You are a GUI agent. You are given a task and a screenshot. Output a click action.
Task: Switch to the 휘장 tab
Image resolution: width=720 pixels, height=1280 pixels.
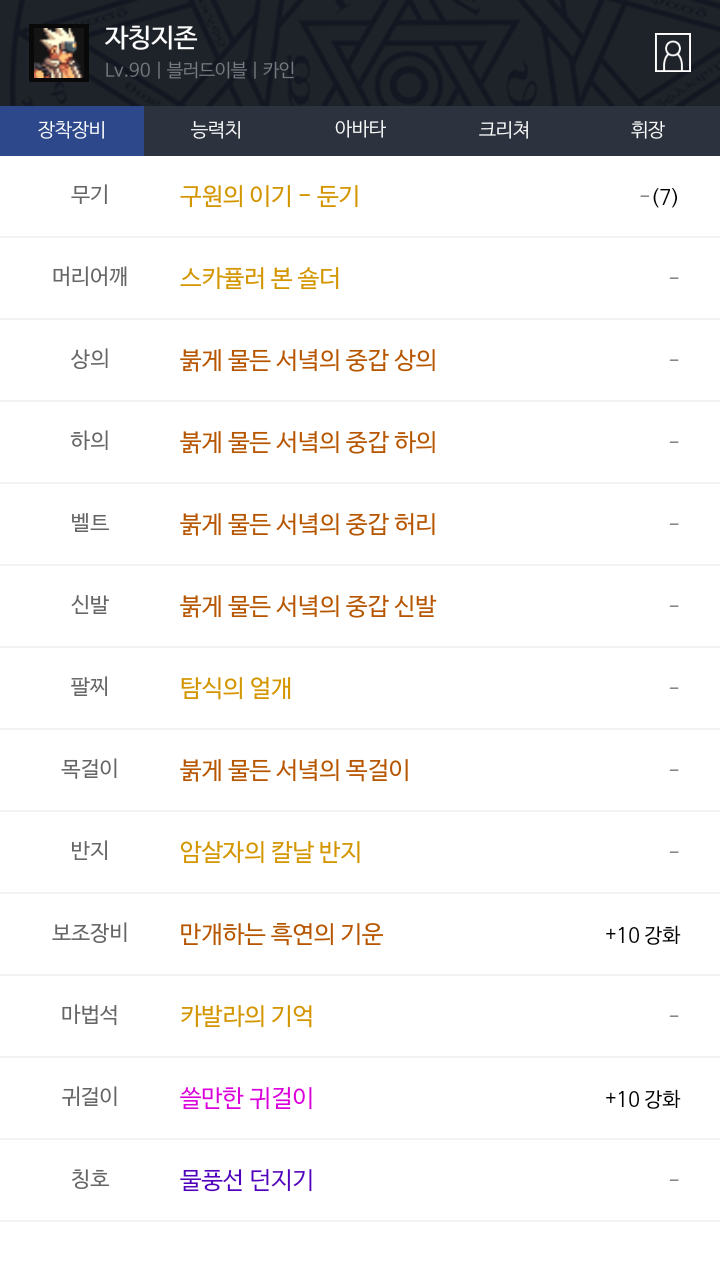coord(648,130)
